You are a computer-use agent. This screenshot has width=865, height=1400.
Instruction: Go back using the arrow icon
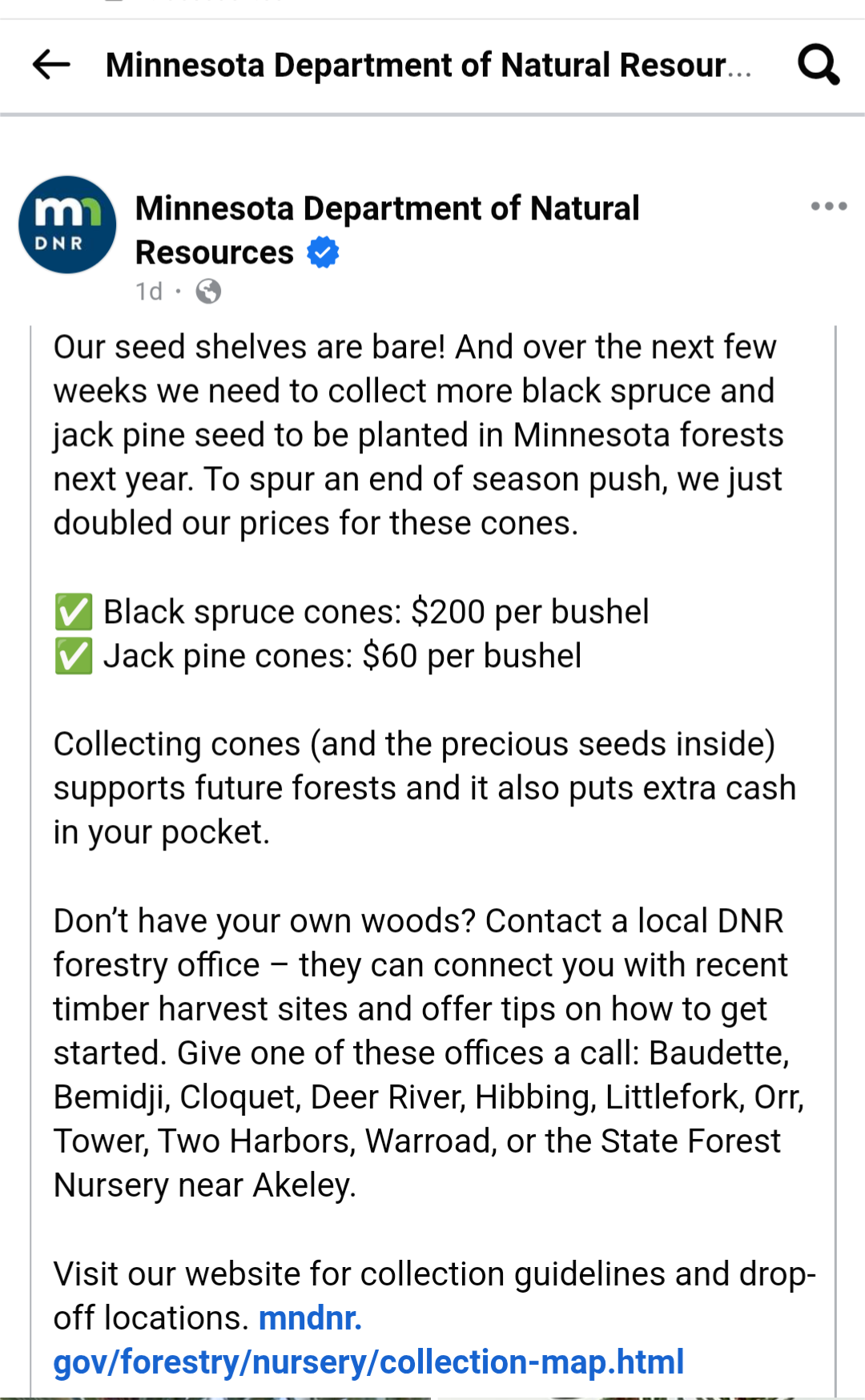(x=51, y=65)
